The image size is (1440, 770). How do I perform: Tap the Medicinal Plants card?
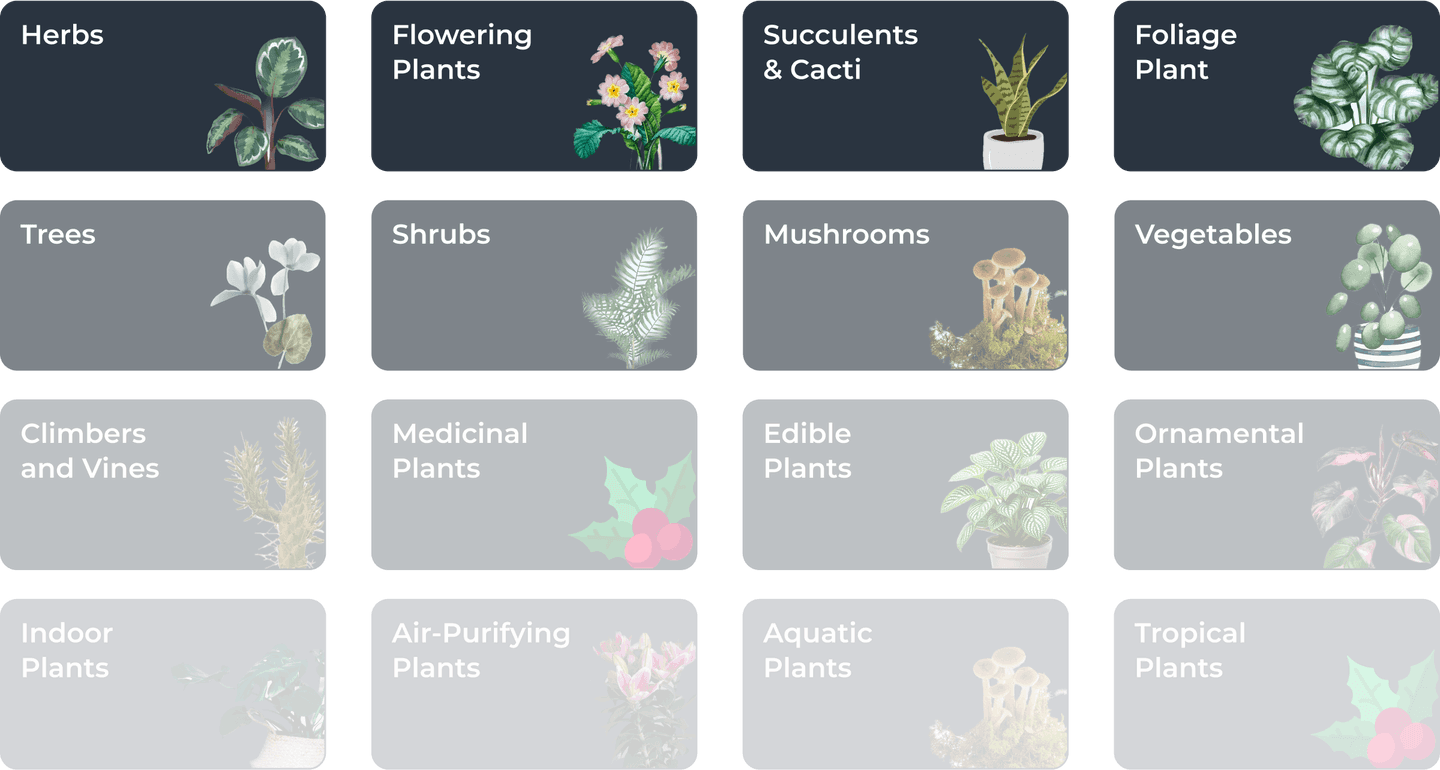pyautogui.click(x=534, y=485)
